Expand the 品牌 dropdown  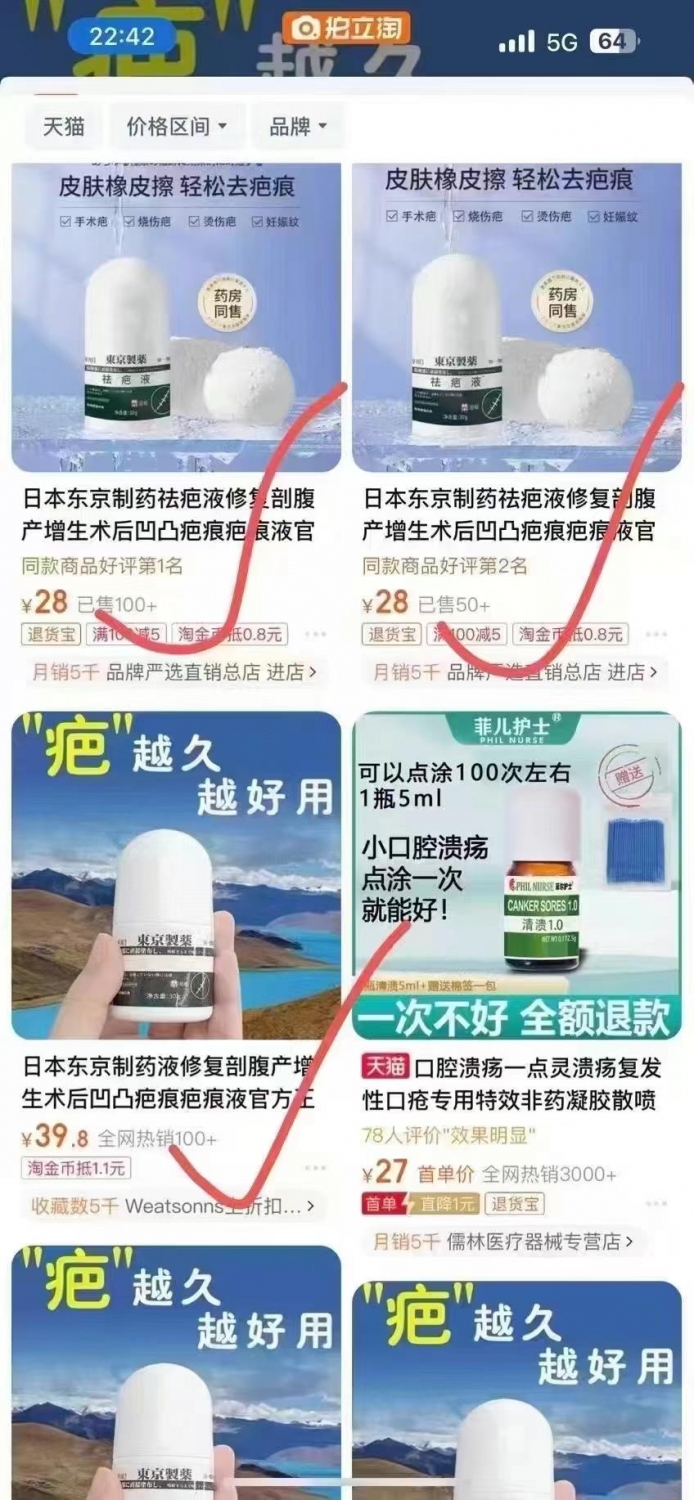tap(298, 126)
